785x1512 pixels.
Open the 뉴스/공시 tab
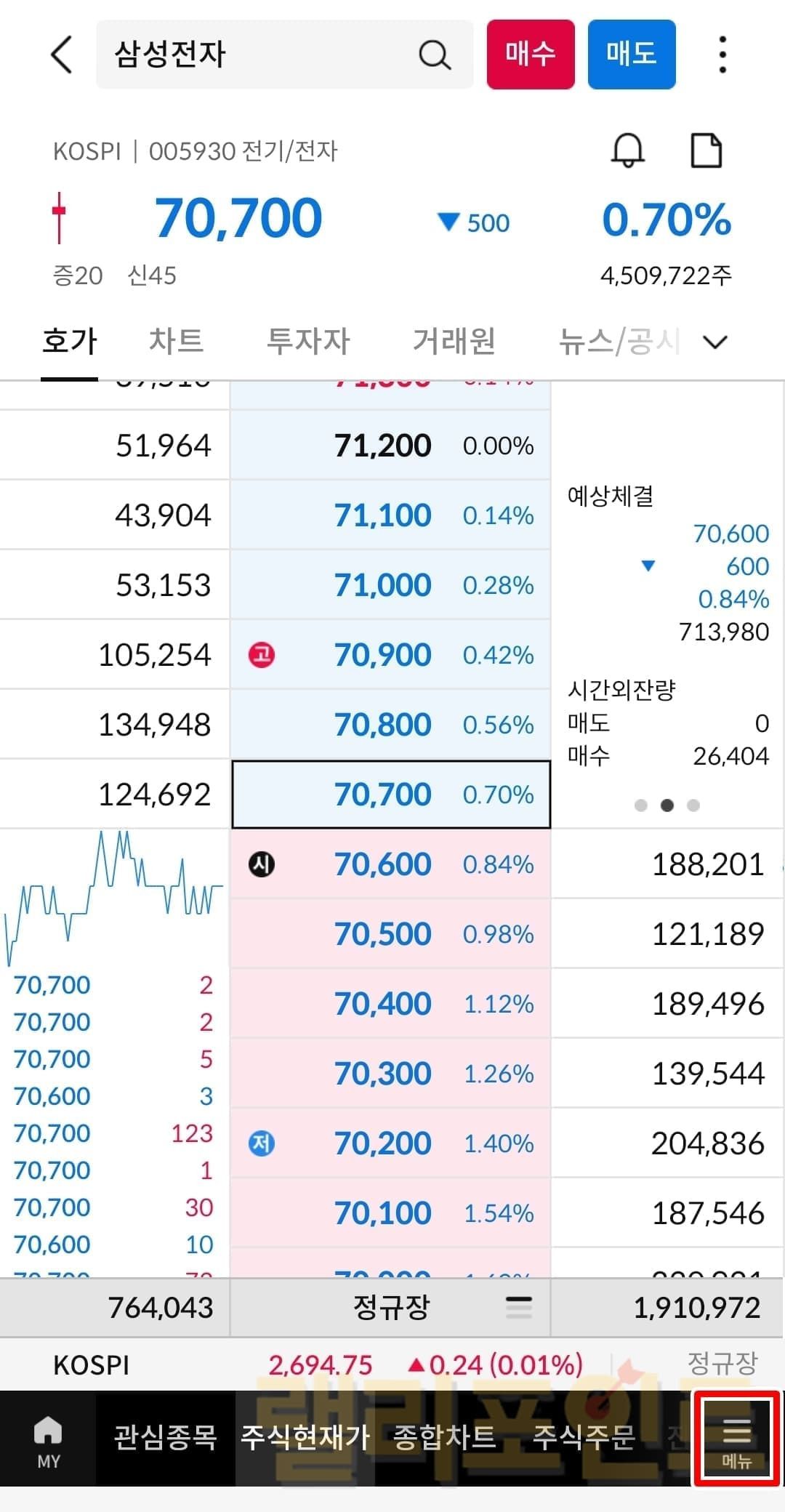coord(618,341)
